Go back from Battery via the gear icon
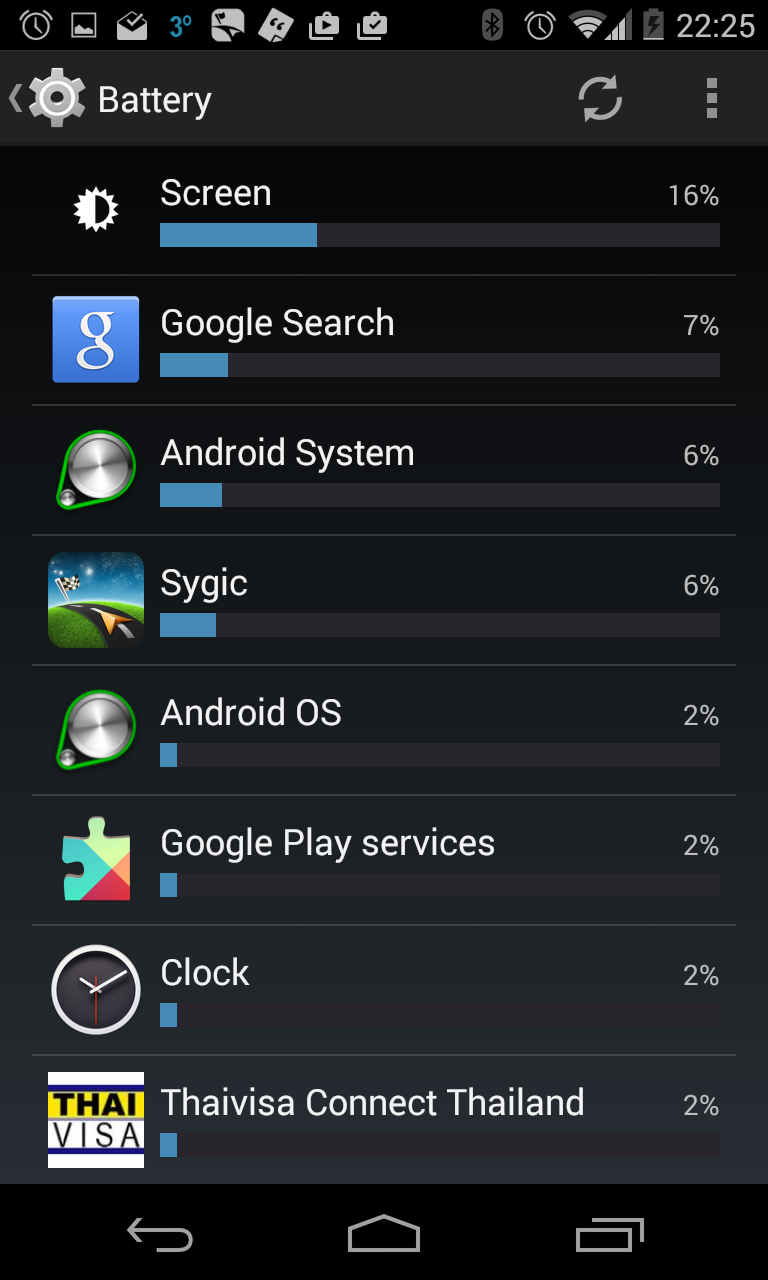 click(x=50, y=98)
